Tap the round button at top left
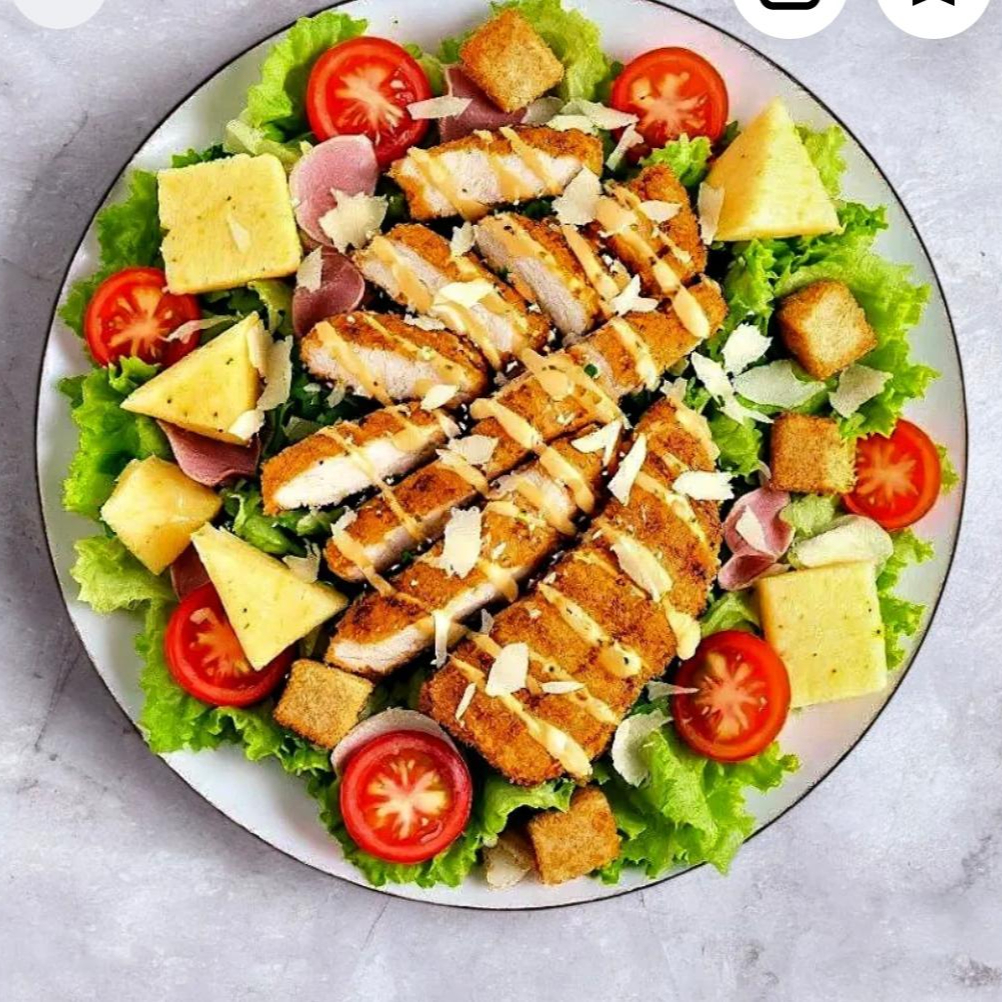The width and height of the screenshot is (1002, 1002). coord(58,8)
